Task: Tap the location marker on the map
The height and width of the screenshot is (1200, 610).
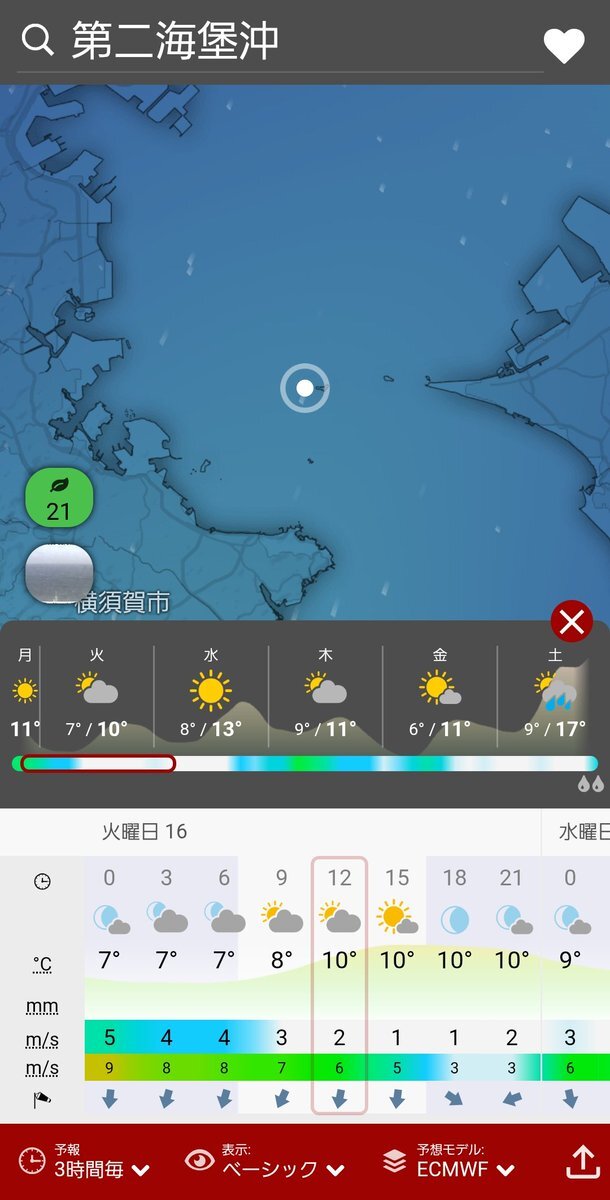Action: point(305,389)
